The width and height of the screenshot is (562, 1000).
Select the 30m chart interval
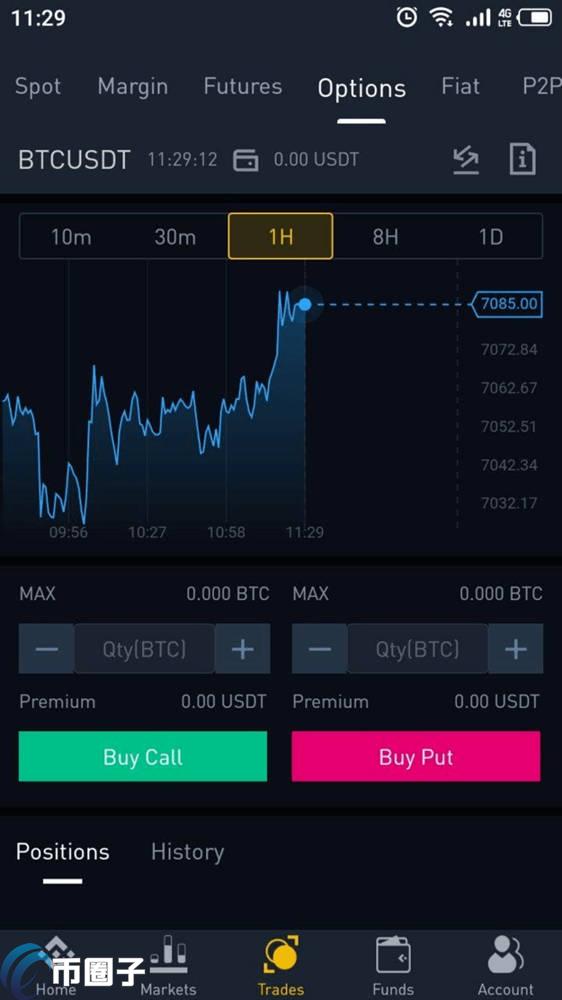[x=175, y=237]
